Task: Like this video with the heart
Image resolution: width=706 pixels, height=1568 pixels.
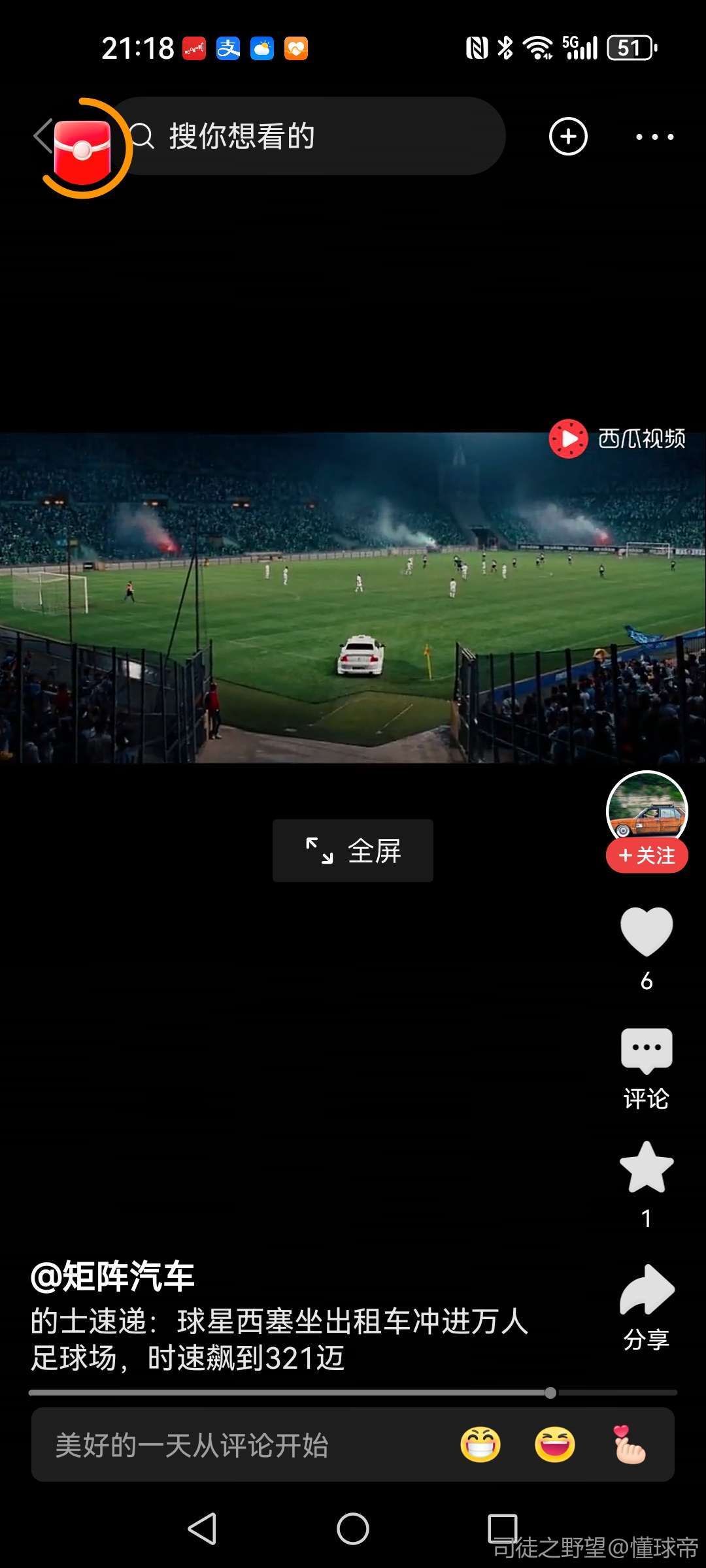Action: 647,932
